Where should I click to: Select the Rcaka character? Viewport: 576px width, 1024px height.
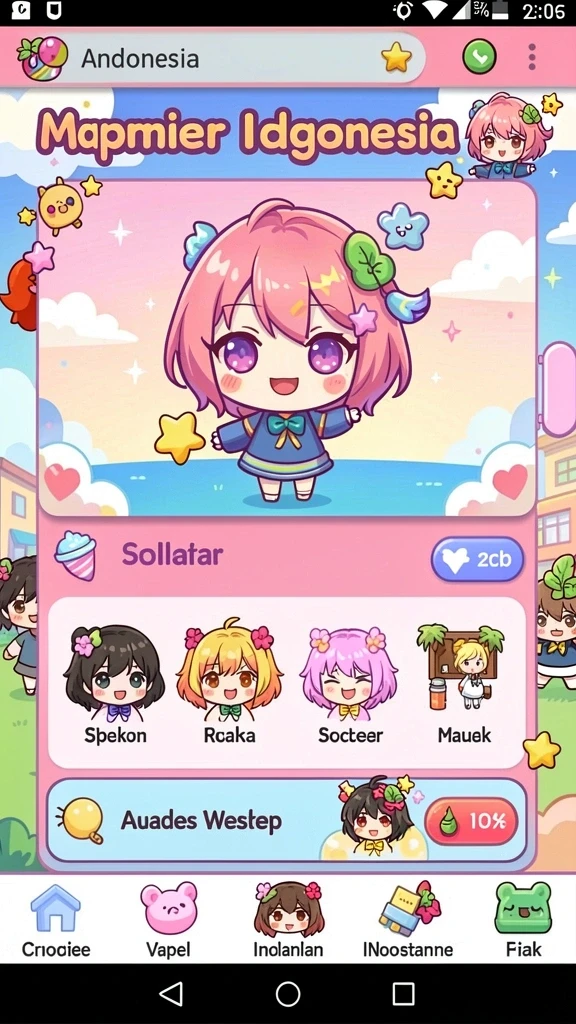pyautogui.click(x=229, y=684)
